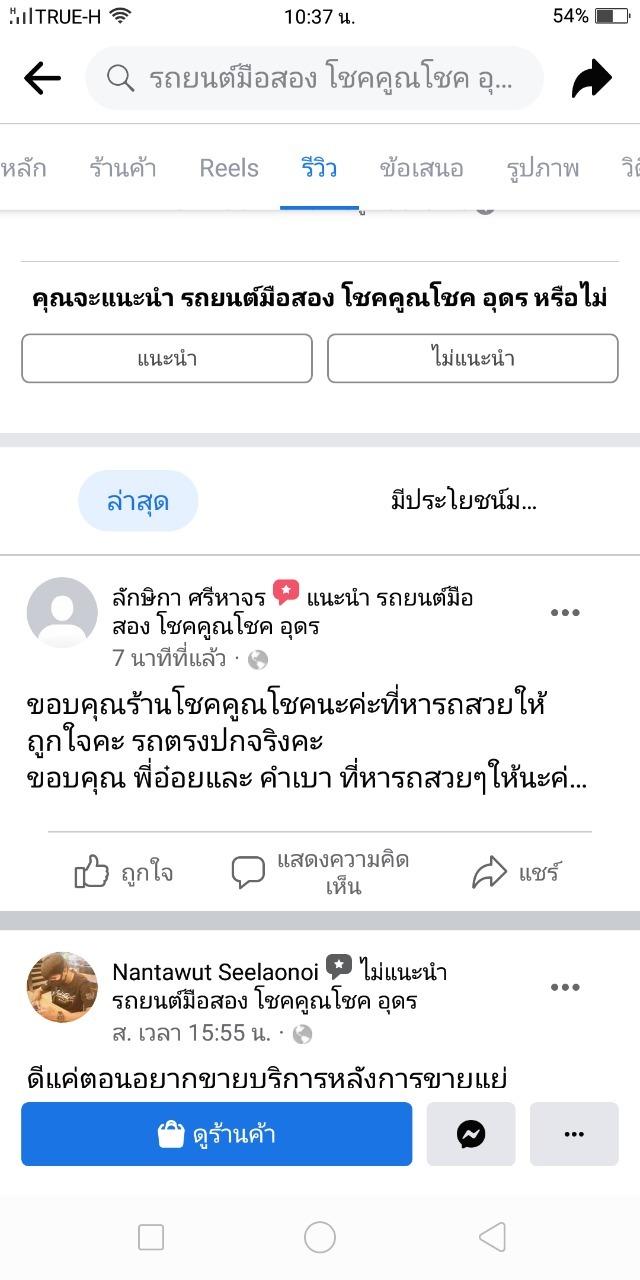The width and height of the screenshot is (640, 1280).
Task: Open options for Nantawut Seelaonoi's review
Action: click(x=565, y=987)
